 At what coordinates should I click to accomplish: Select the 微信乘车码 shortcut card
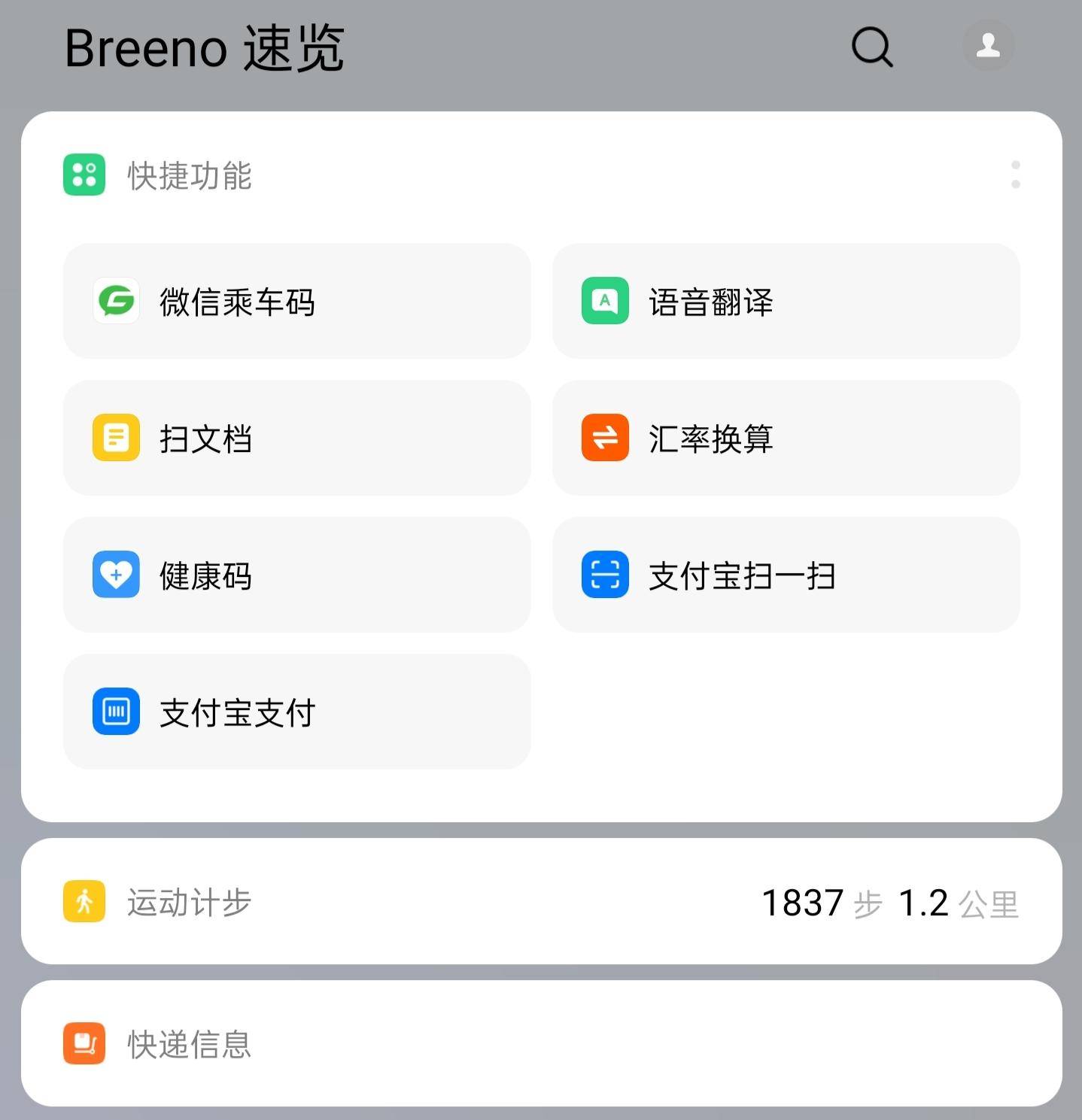pos(297,302)
